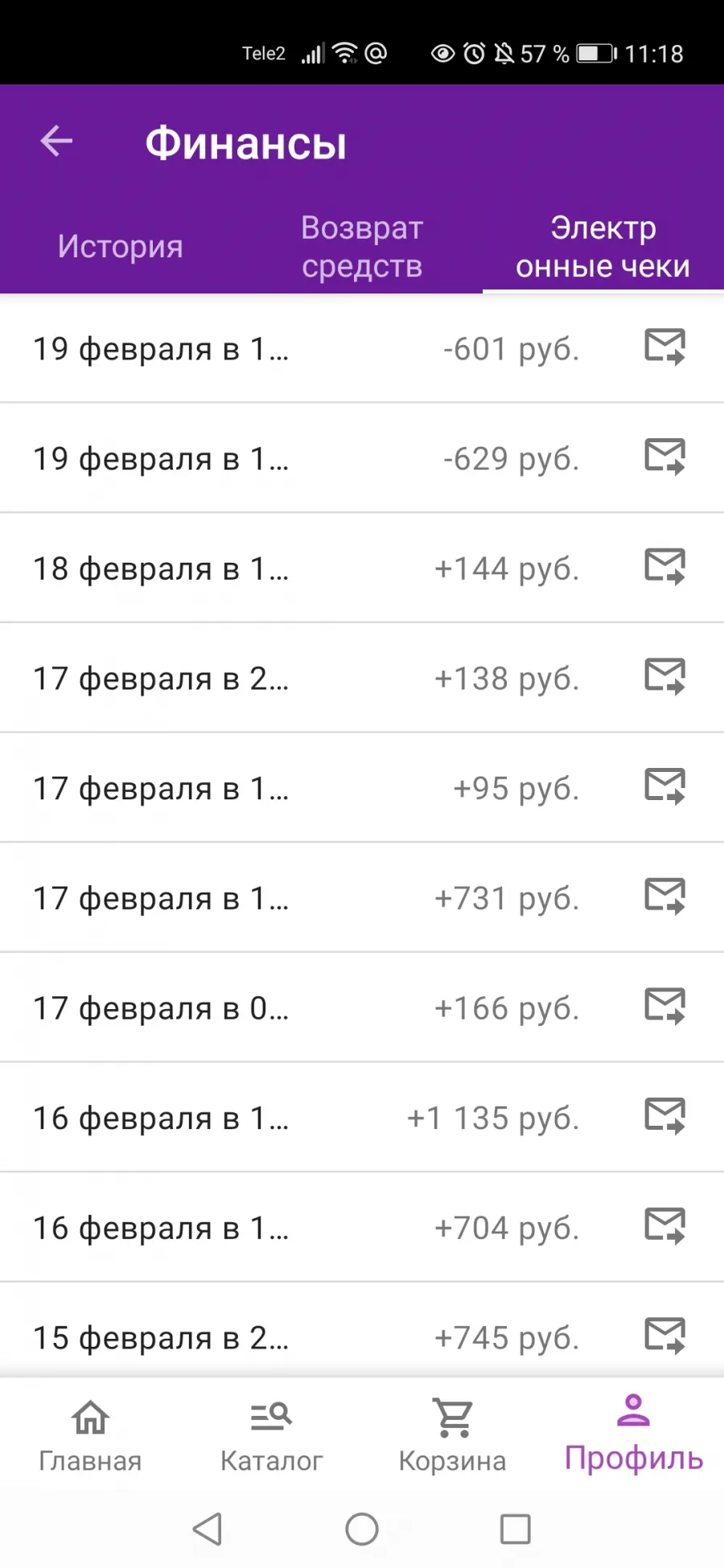Send the +144 руб. receipt by email
Image resolution: width=724 pixels, height=1568 pixels.
coord(665,567)
